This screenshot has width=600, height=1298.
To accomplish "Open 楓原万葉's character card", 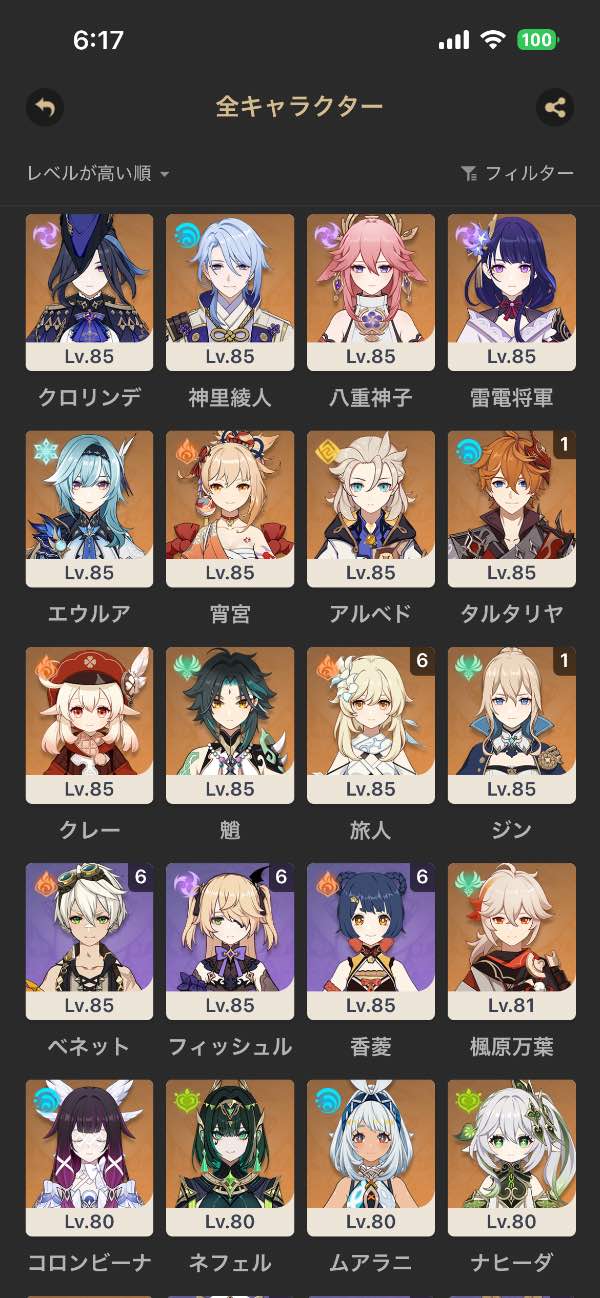I will click(x=512, y=941).
